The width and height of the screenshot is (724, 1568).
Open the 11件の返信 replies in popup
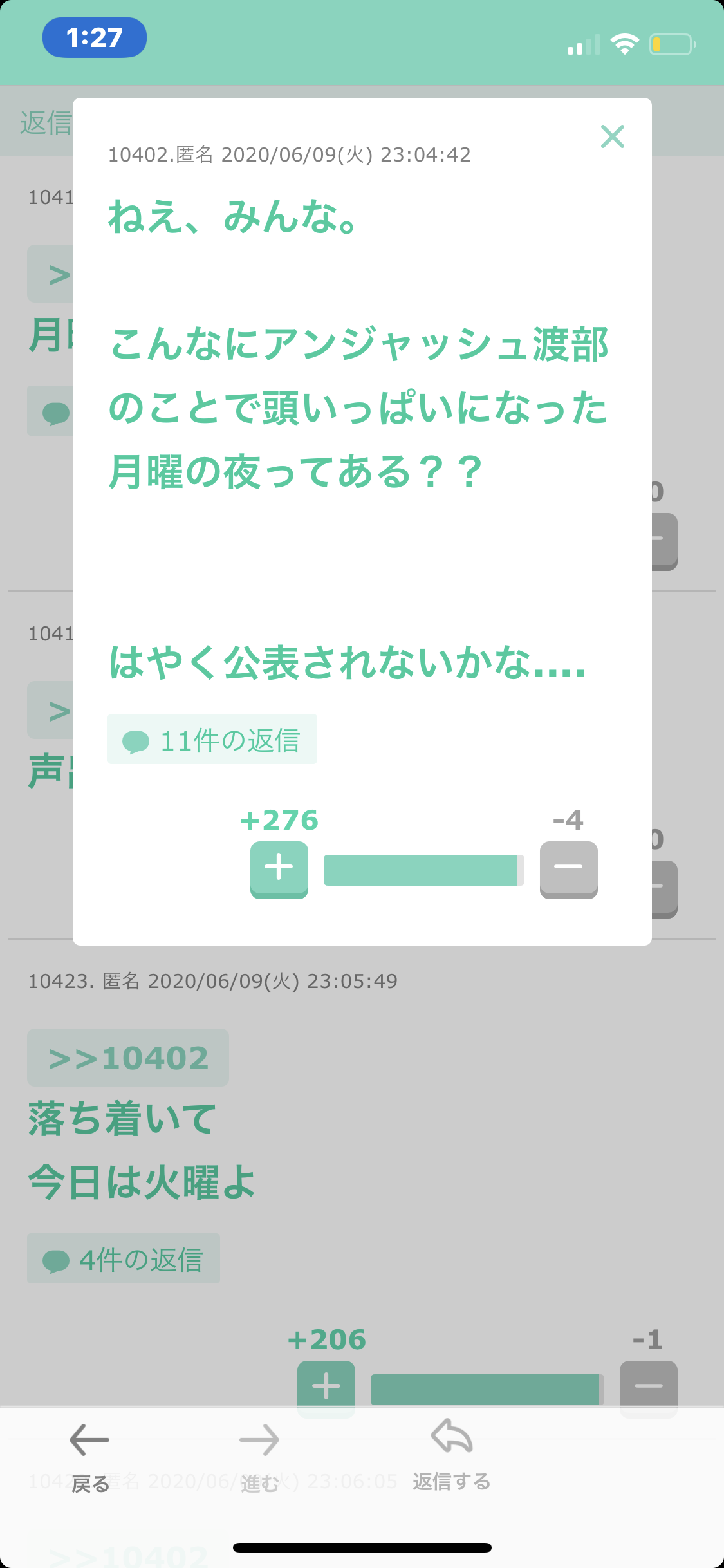click(x=212, y=739)
